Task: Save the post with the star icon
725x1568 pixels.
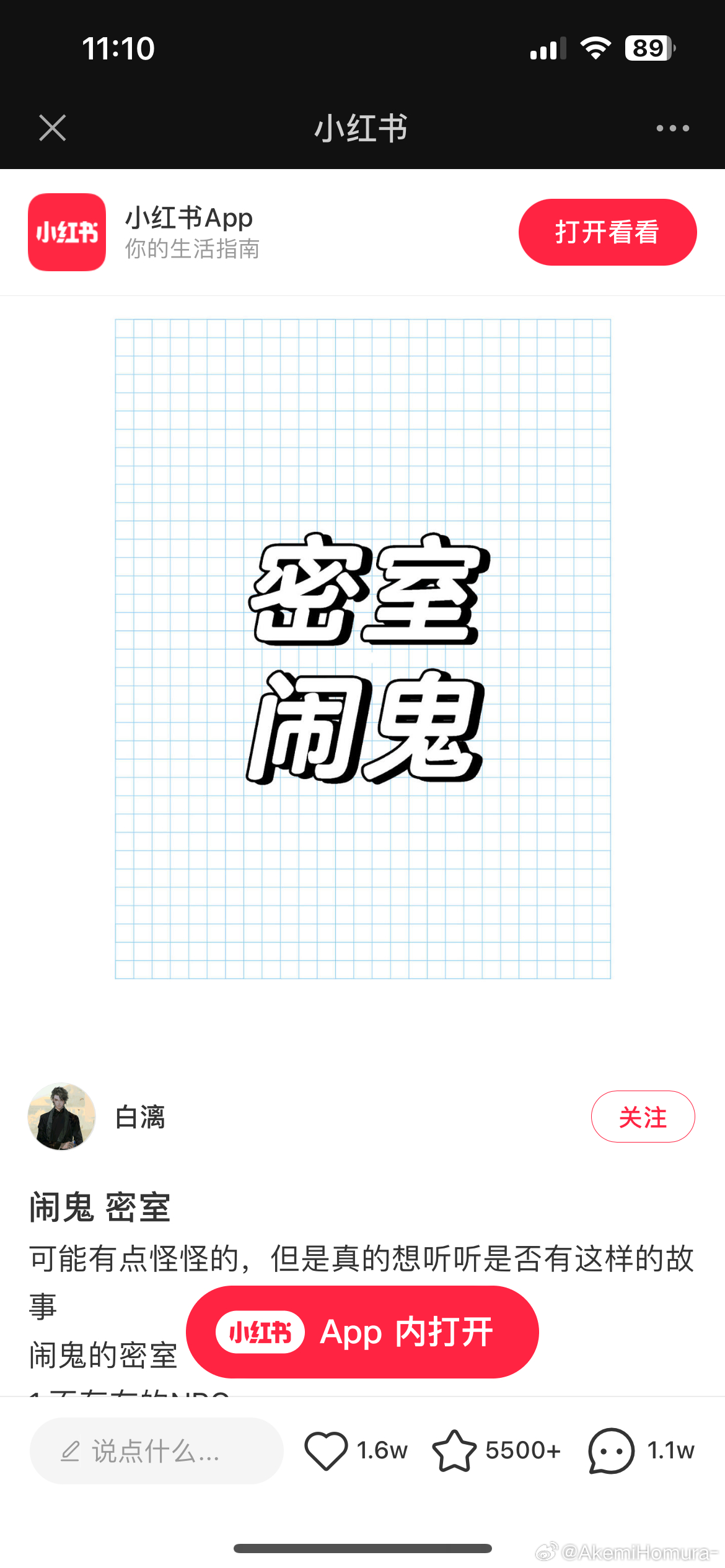Action: pyautogui.click(x=454, y=1450)
